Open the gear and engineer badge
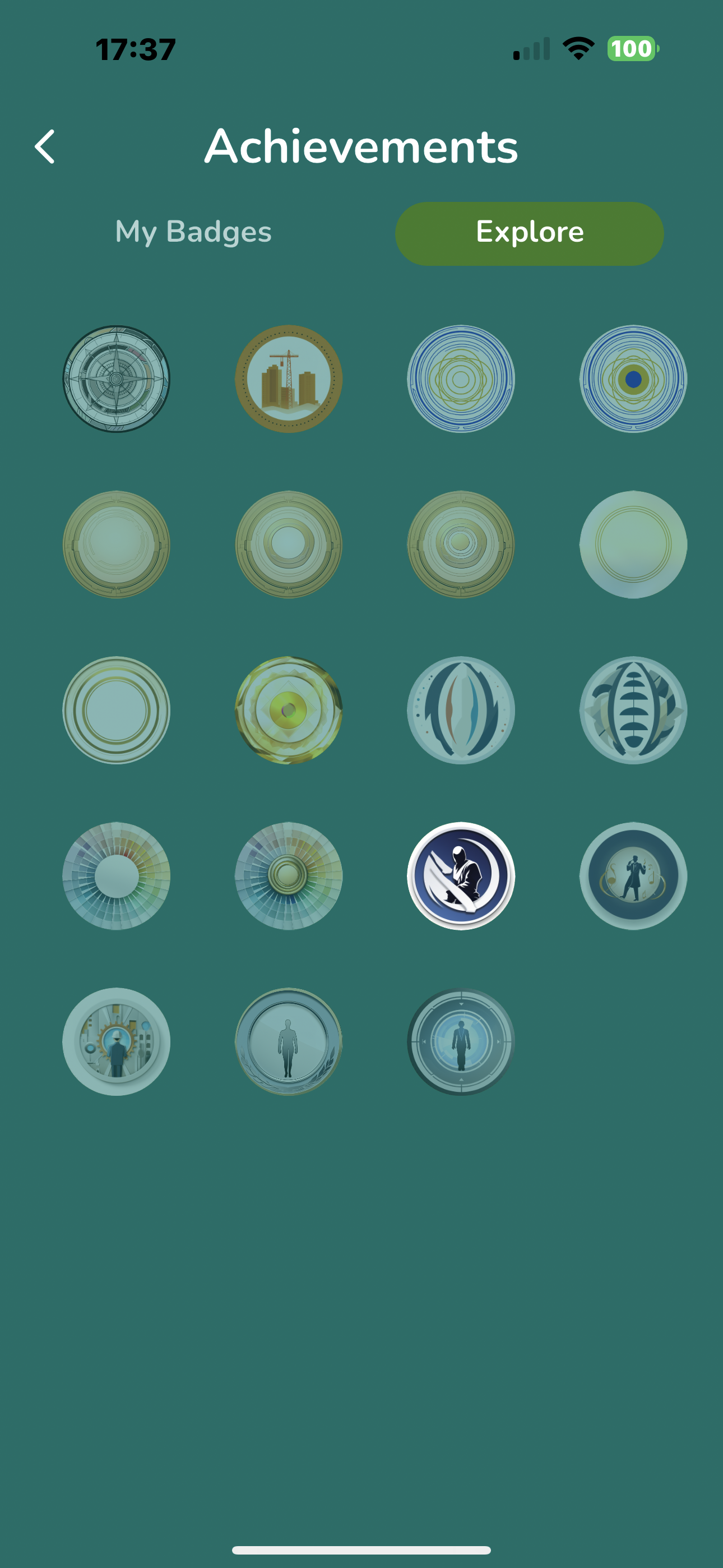 click(x=116, y=1041)
